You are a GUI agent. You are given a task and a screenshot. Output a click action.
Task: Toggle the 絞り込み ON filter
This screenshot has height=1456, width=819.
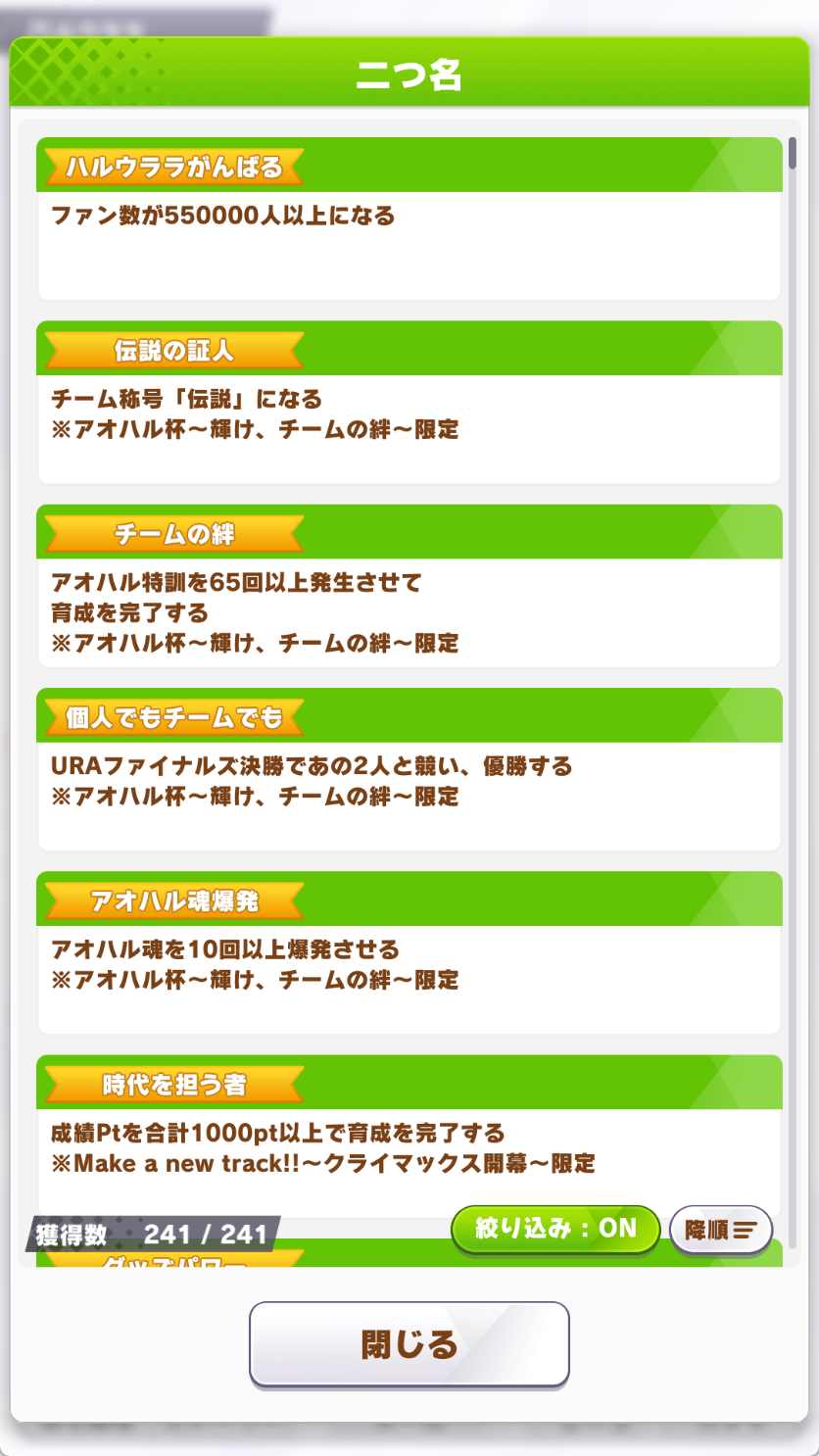(x=555, y=1229)
